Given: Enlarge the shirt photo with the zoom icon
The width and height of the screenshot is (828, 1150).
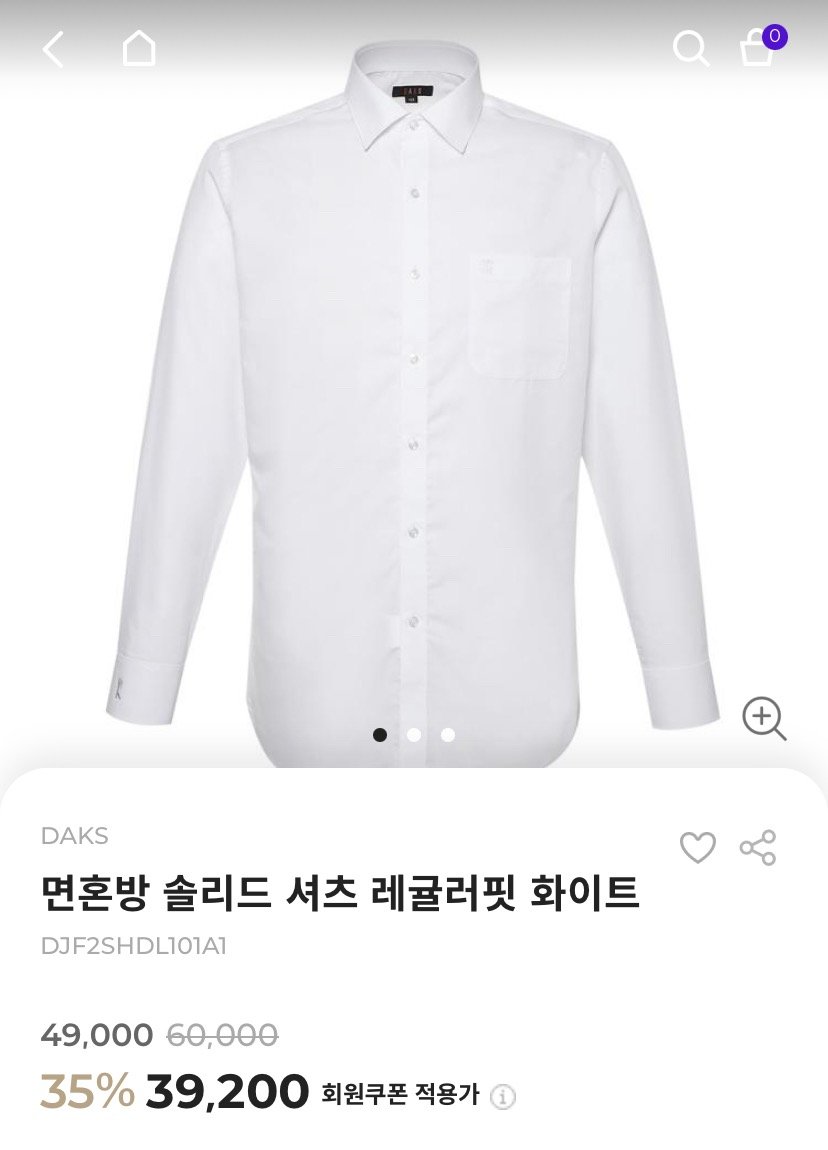Looking at the screenshot, I should tap(764, 719).
